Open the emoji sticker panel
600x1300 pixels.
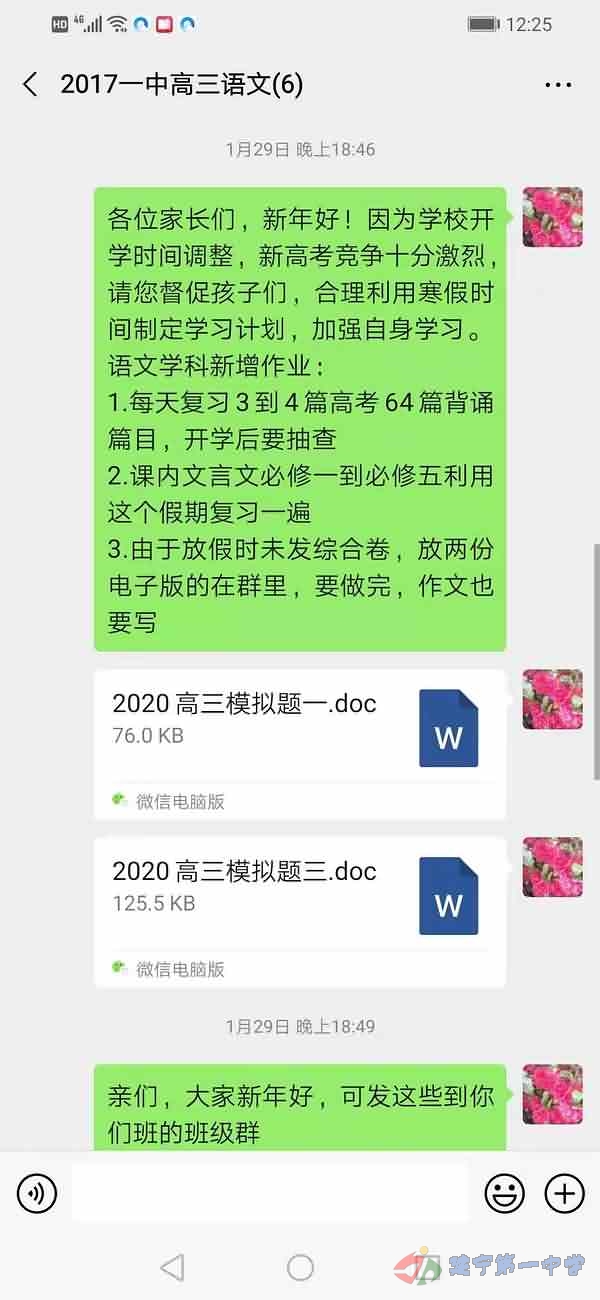(x=504, y=1193)
